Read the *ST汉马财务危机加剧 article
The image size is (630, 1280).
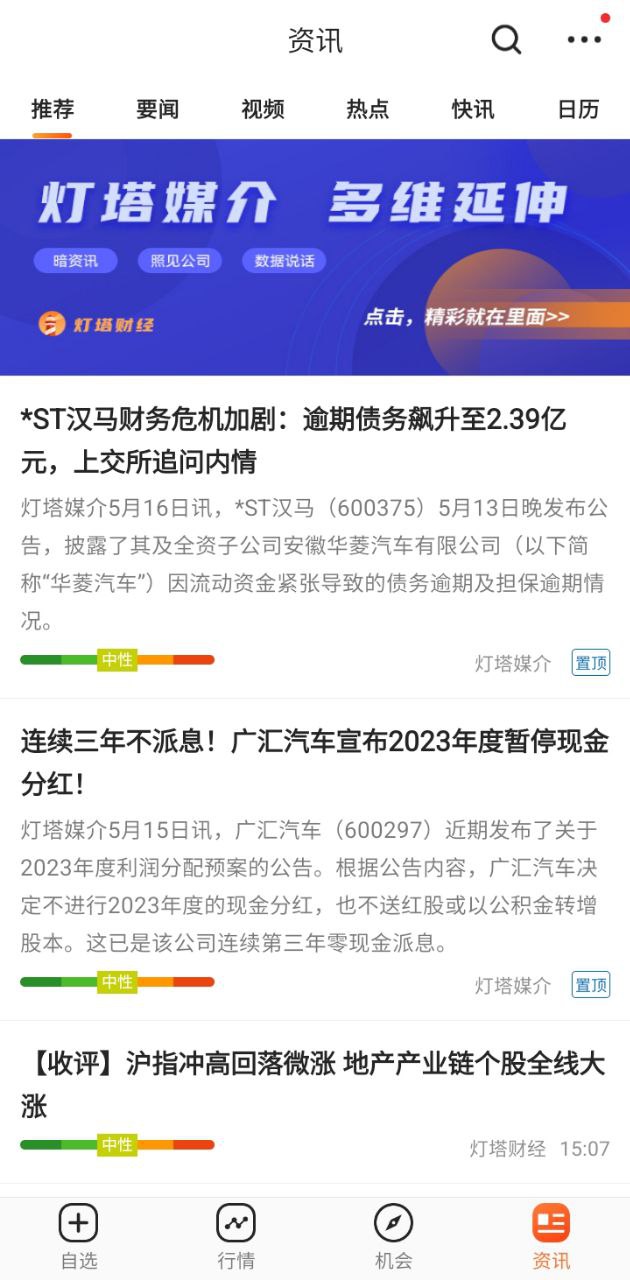click(x=294, y=440)
